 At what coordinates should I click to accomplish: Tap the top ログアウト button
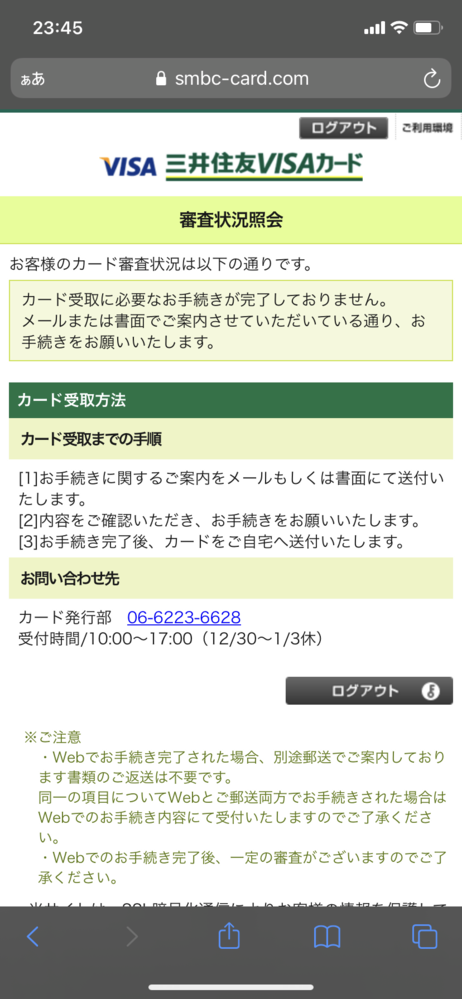click(343, 128)
